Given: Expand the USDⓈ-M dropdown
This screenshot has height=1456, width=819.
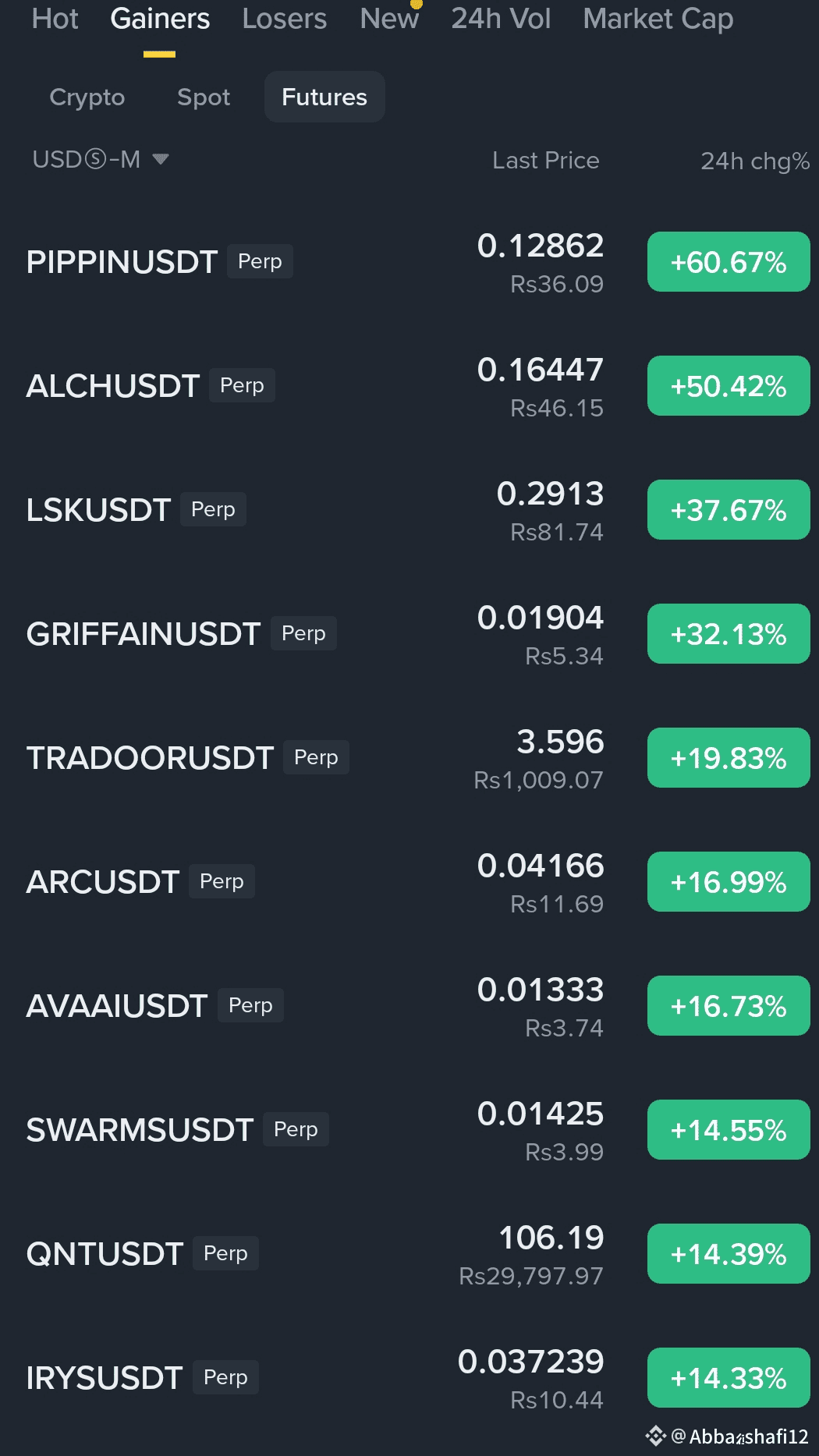Looking at the screenshot, I should (x=101, y=159).
